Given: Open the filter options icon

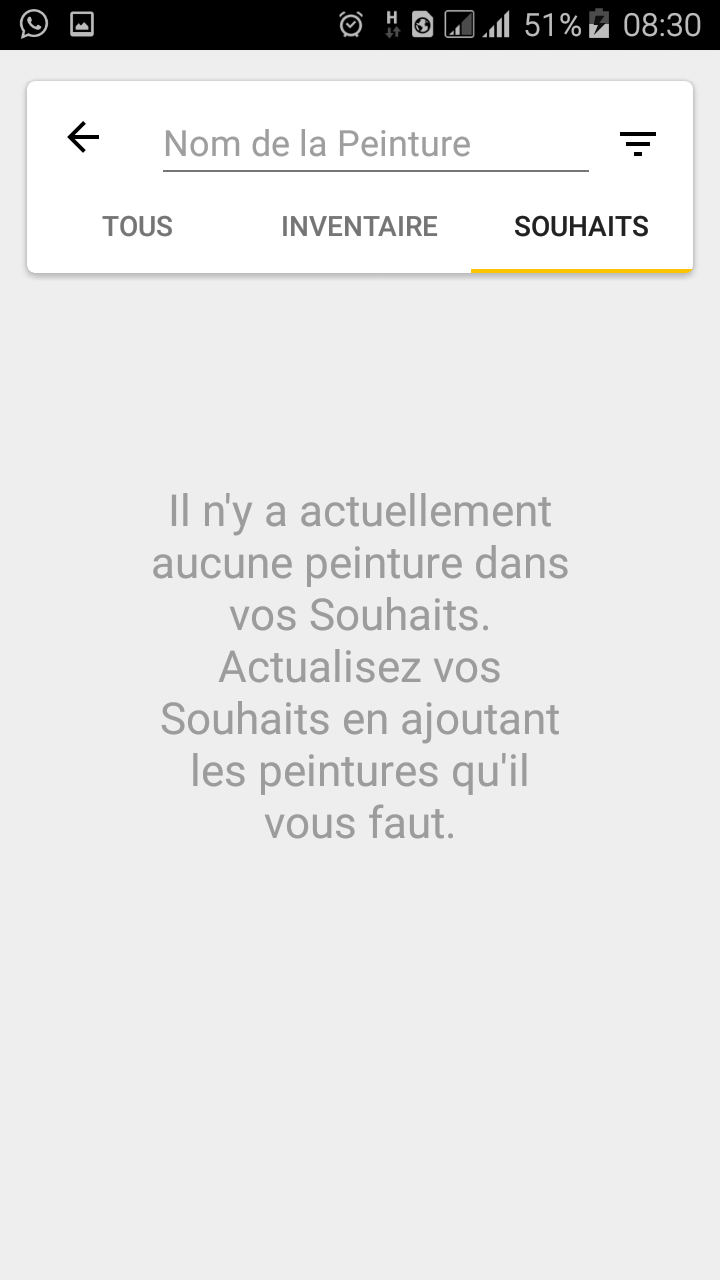Looking at the screenshot, I should click(637, 144).
